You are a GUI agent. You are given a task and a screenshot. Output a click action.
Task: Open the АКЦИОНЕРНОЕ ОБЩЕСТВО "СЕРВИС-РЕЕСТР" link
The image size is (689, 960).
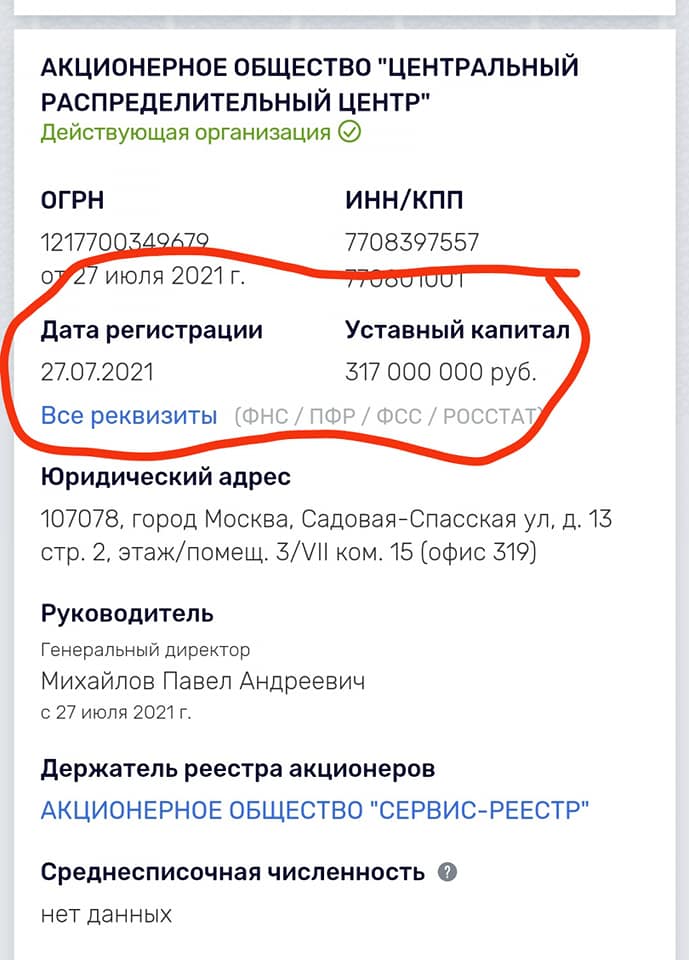point(315,809)
